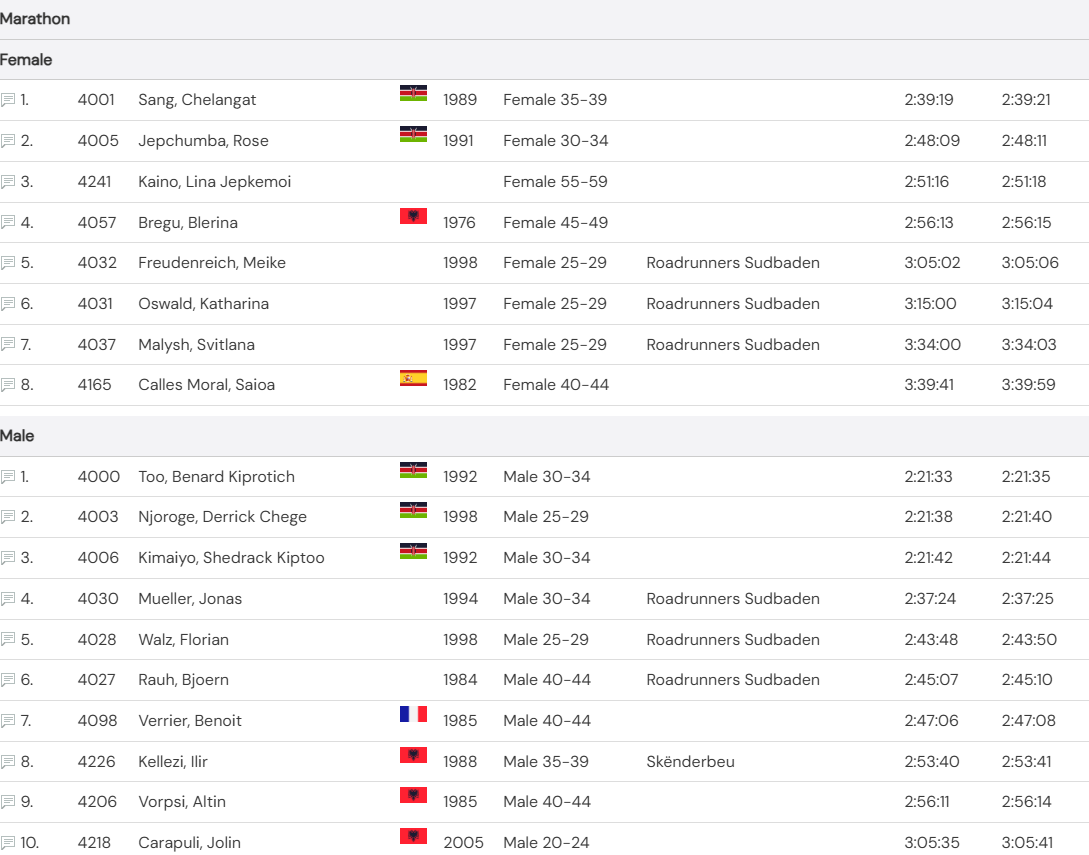
Task: Open Benoit Verrier's result entry
Action: pyautogui.click(x=8, y=721)
